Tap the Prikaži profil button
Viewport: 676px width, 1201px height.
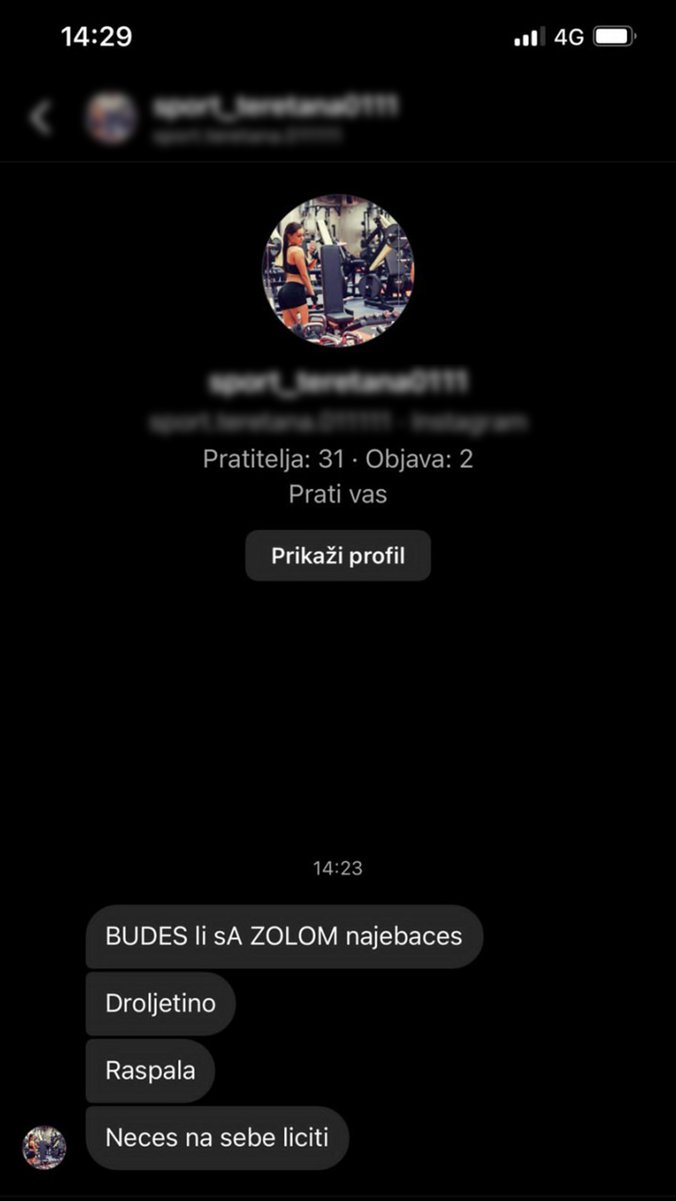pos(338,556)
